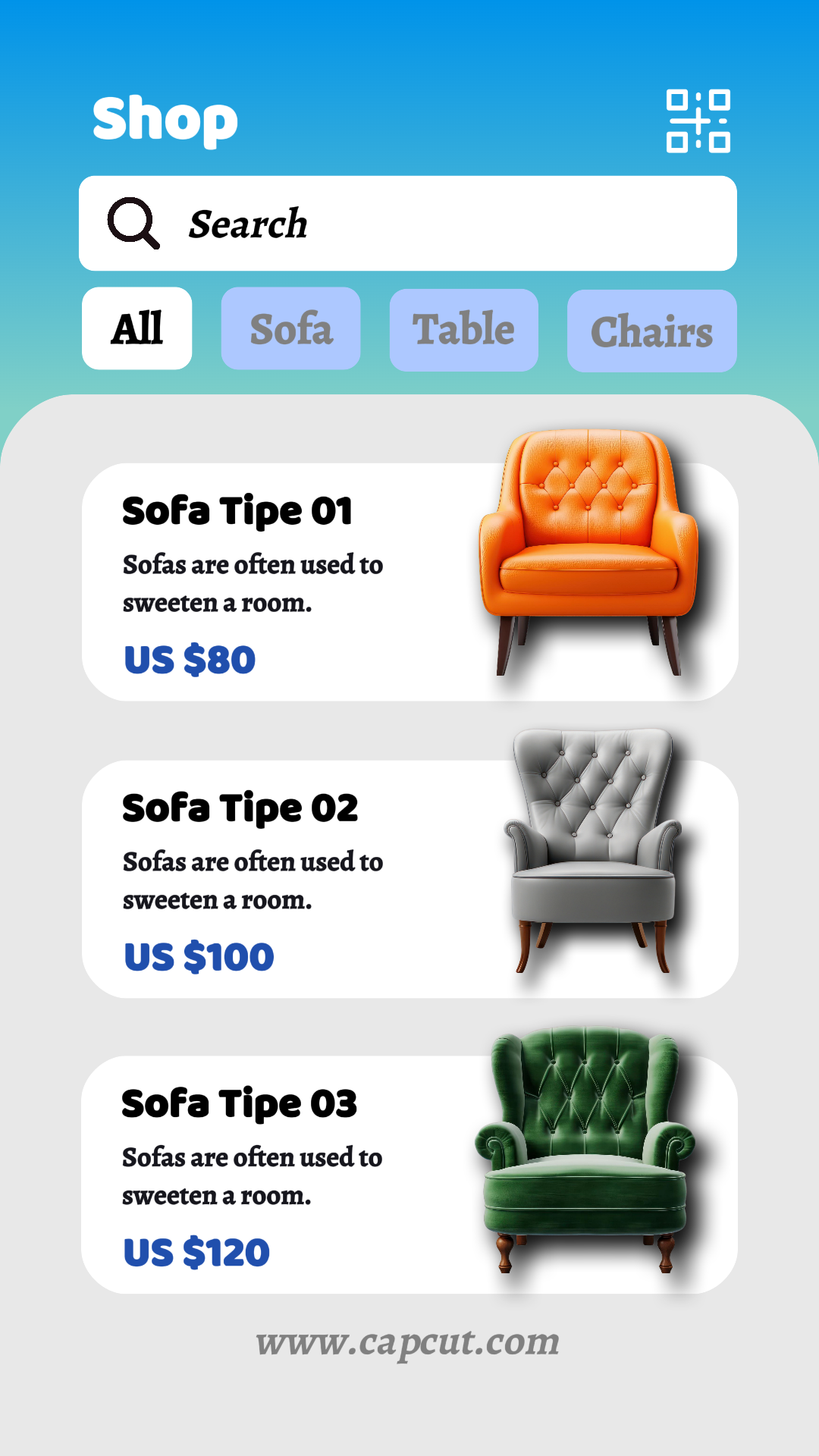The width and height of the screenshot is (819, 1456).
Task: Select the US $80 price label
Action: 189,658
